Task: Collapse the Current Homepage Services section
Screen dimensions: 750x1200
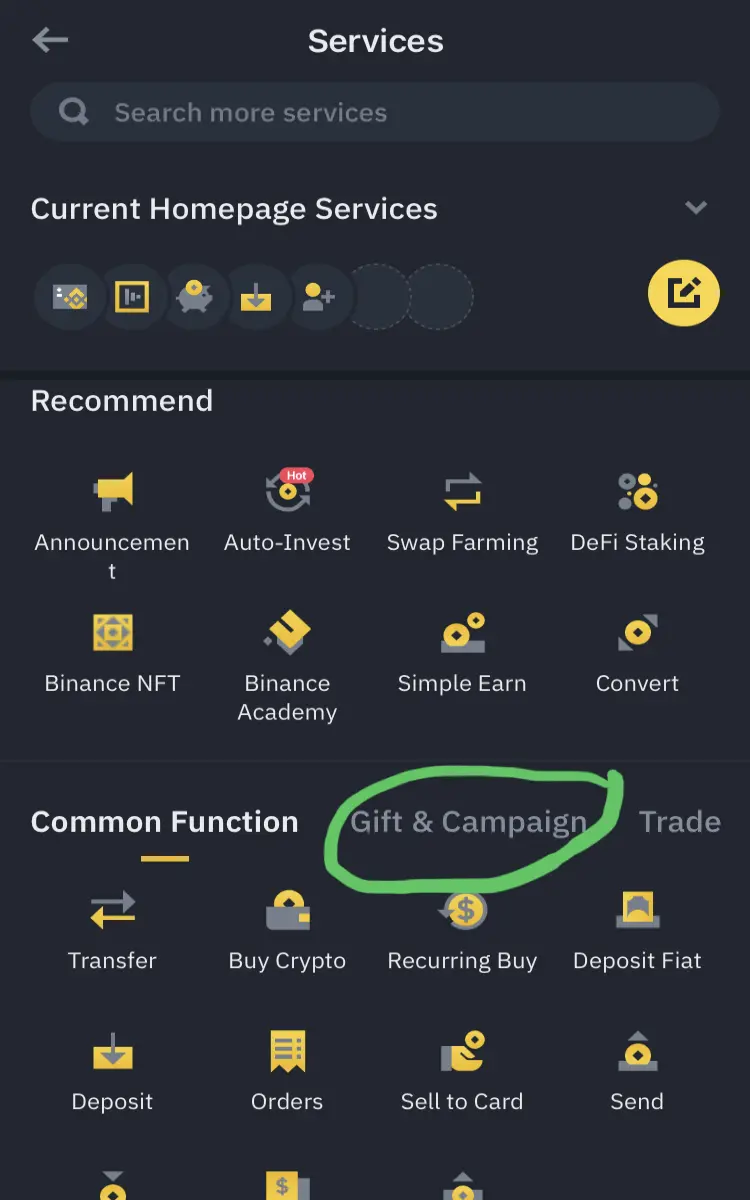Action: coord(696,208)
